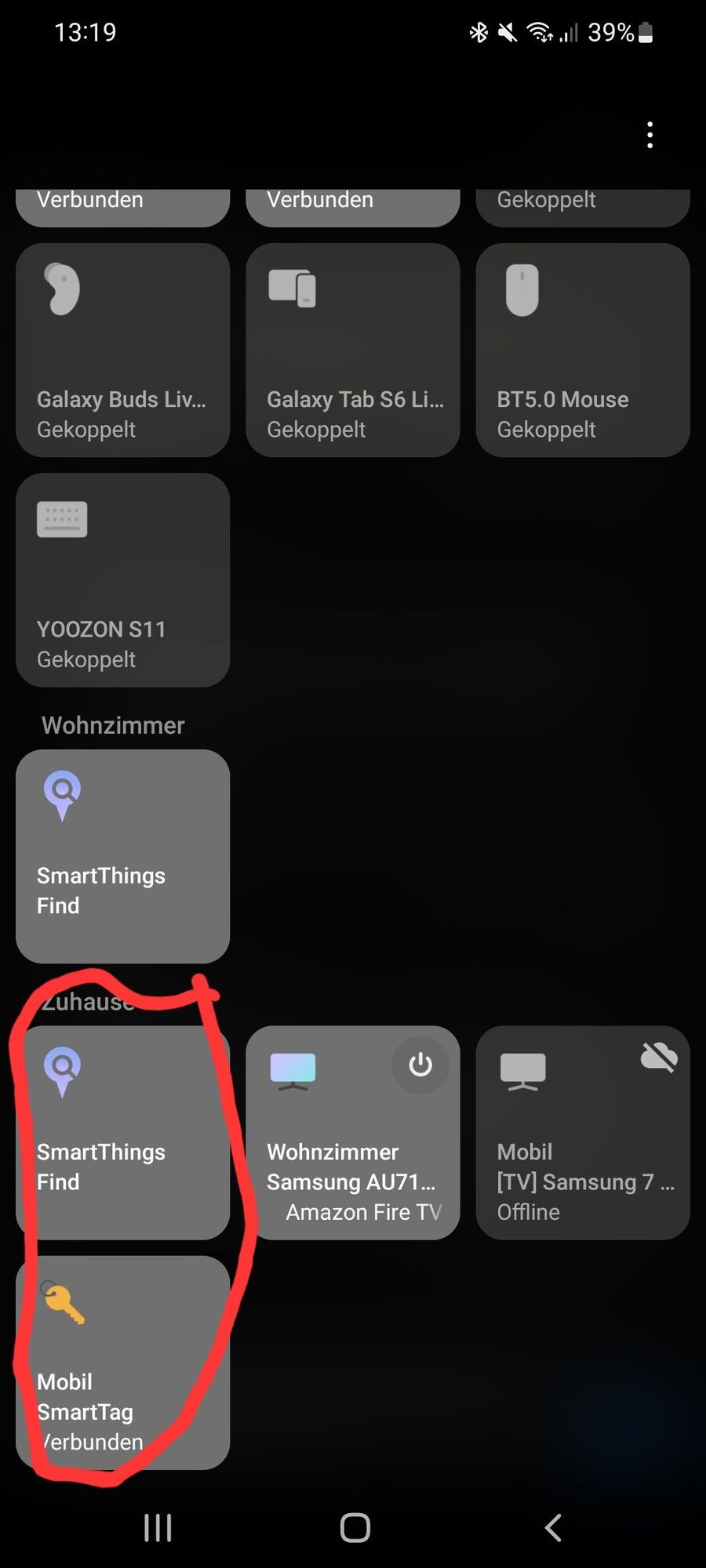This screenshot has height=1568, width=706.
Task: Open the Galaxy Buds Live device tile
Action: coord(122,350)
